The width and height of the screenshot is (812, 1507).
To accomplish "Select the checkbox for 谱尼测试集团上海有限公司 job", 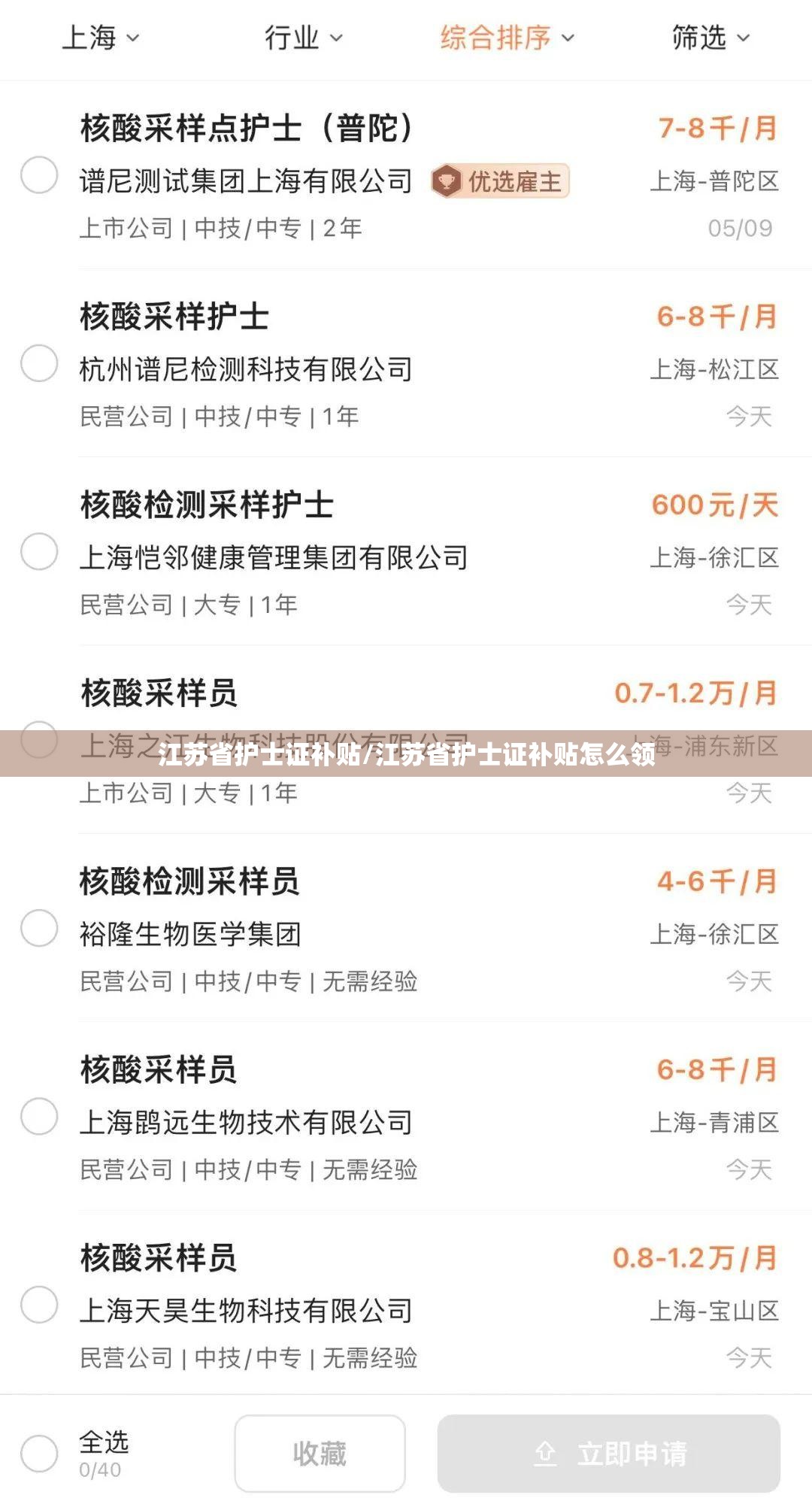I will pyautogui.click(x=39, y=175).
